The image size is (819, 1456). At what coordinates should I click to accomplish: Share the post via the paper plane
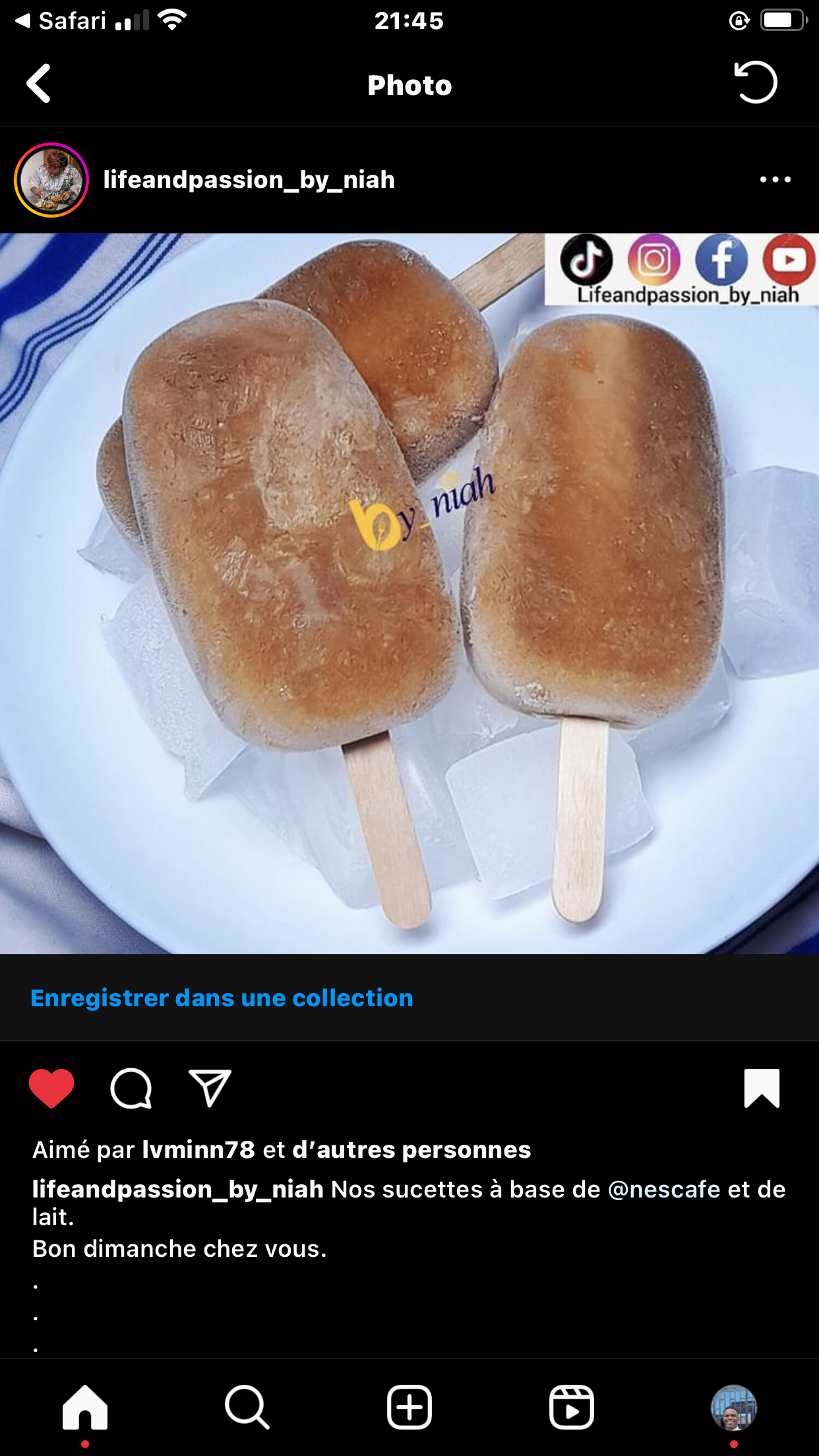210,1088
